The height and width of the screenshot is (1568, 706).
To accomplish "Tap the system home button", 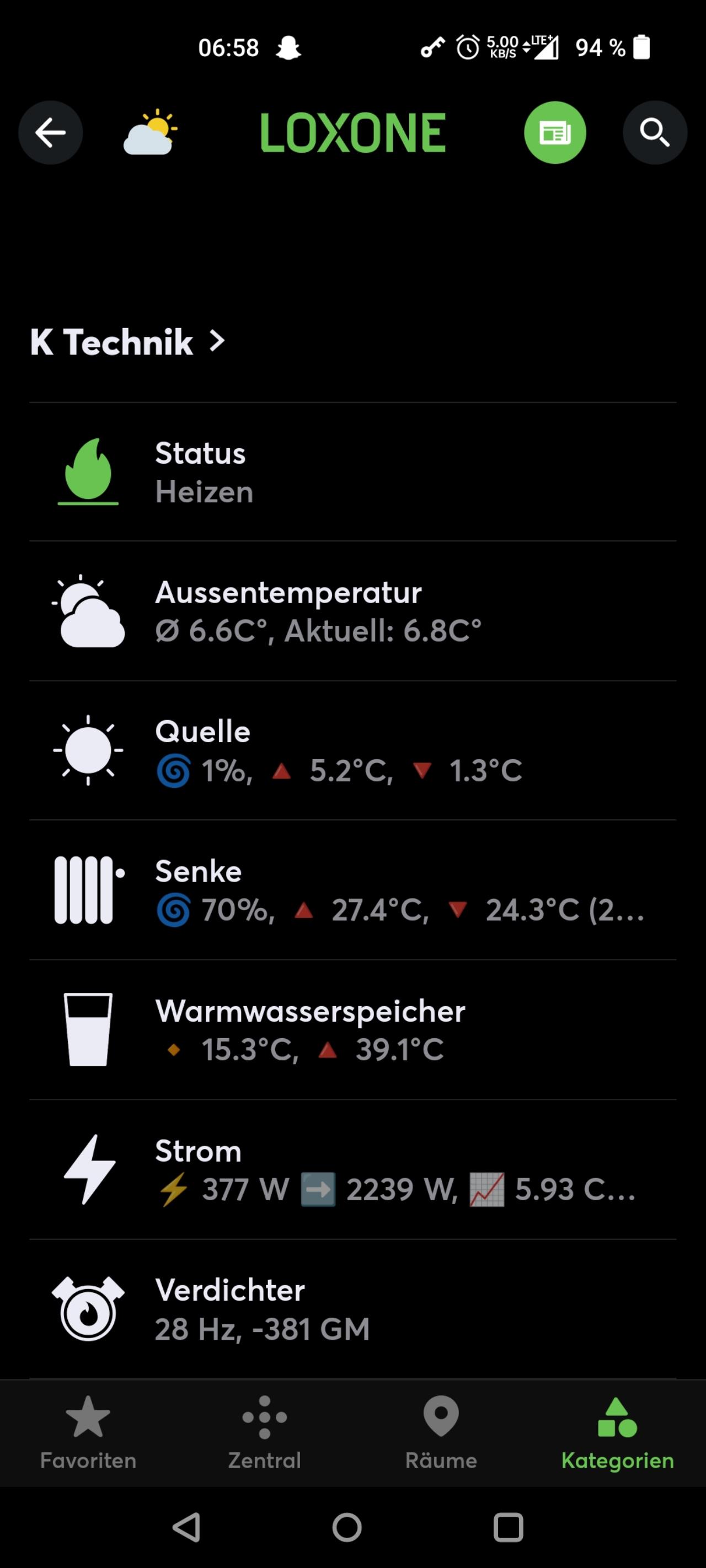I will [x=347, y=1527].
